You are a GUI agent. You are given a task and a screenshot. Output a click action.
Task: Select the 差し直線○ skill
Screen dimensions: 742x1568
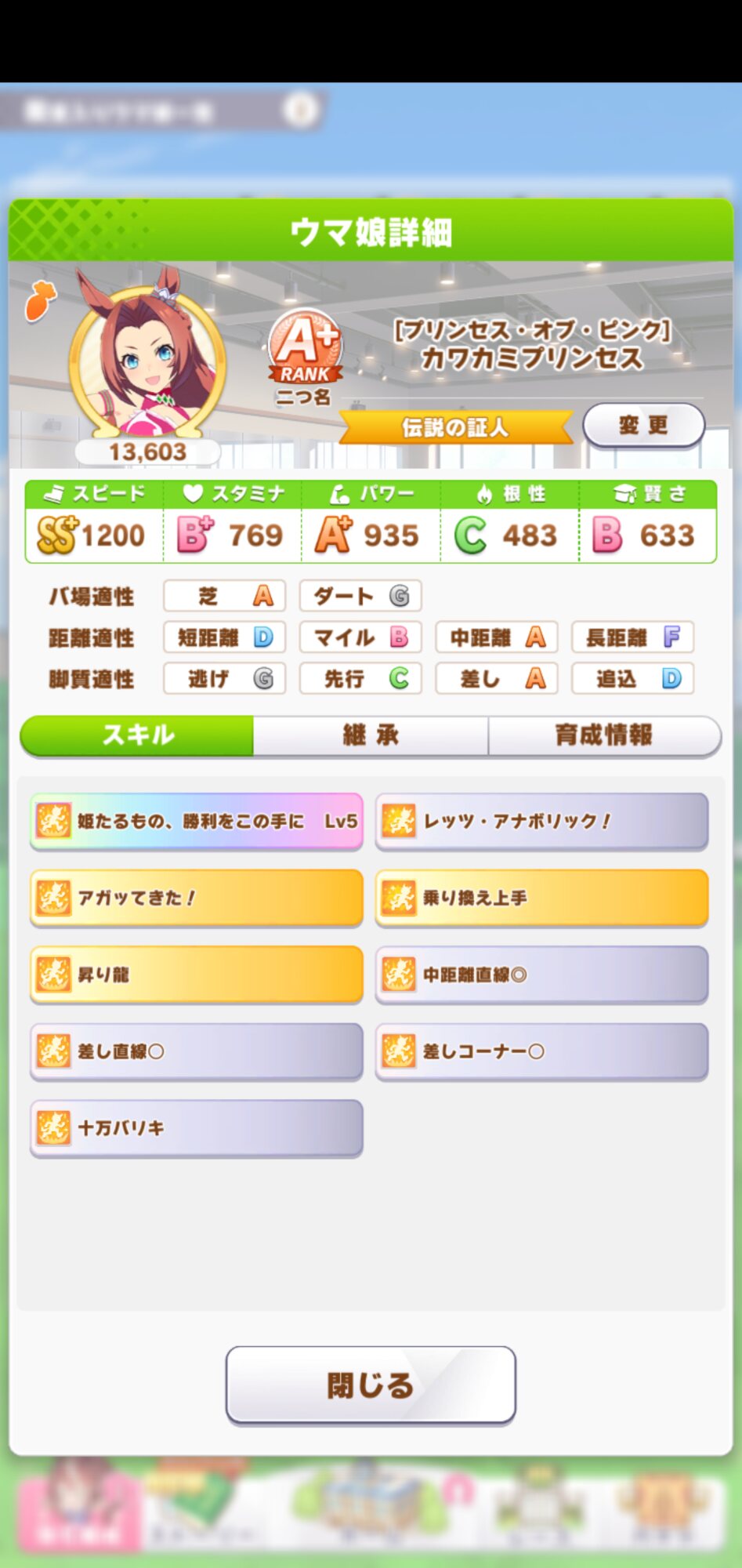(x=197, y=1051)
